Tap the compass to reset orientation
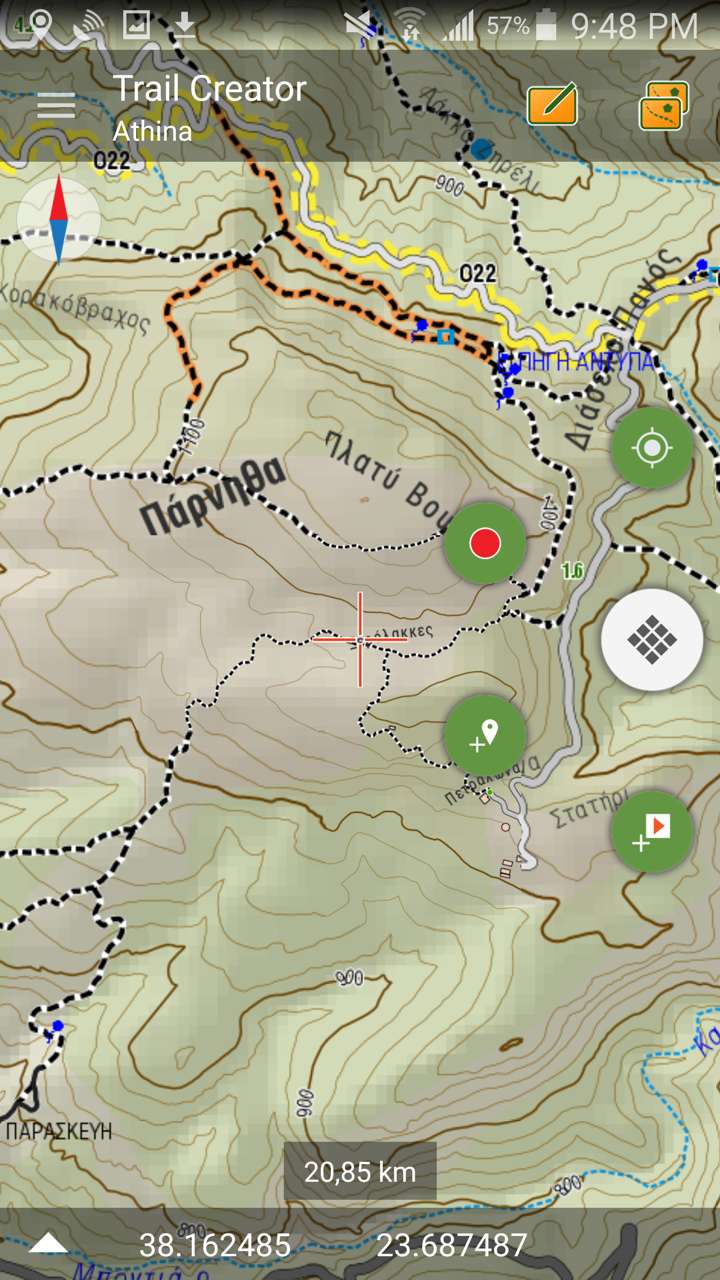 coord(59,219)
